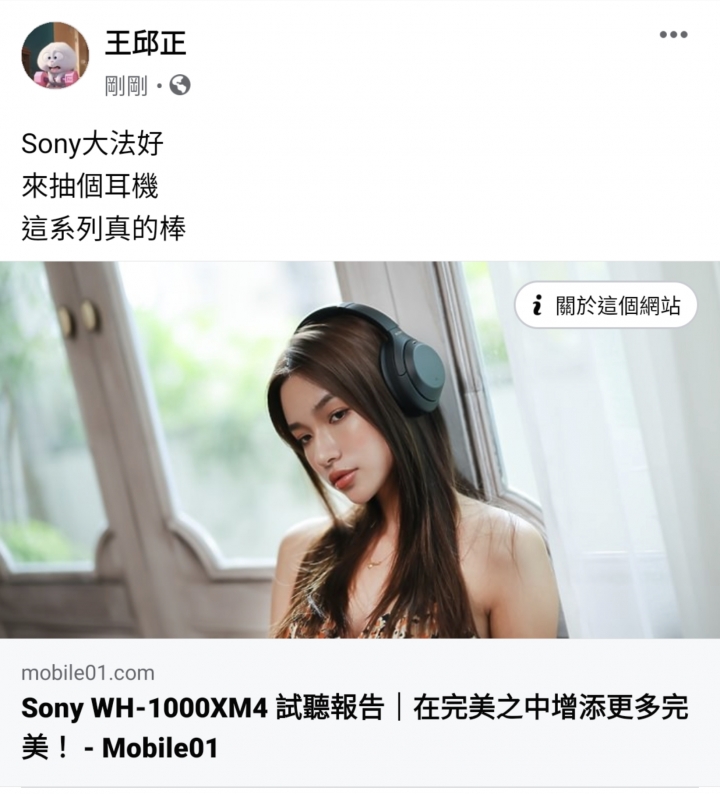The width and height of the screenshot is (720, 794).
Task: Tap the 王邱正 profile name
Action: [146, 42]
